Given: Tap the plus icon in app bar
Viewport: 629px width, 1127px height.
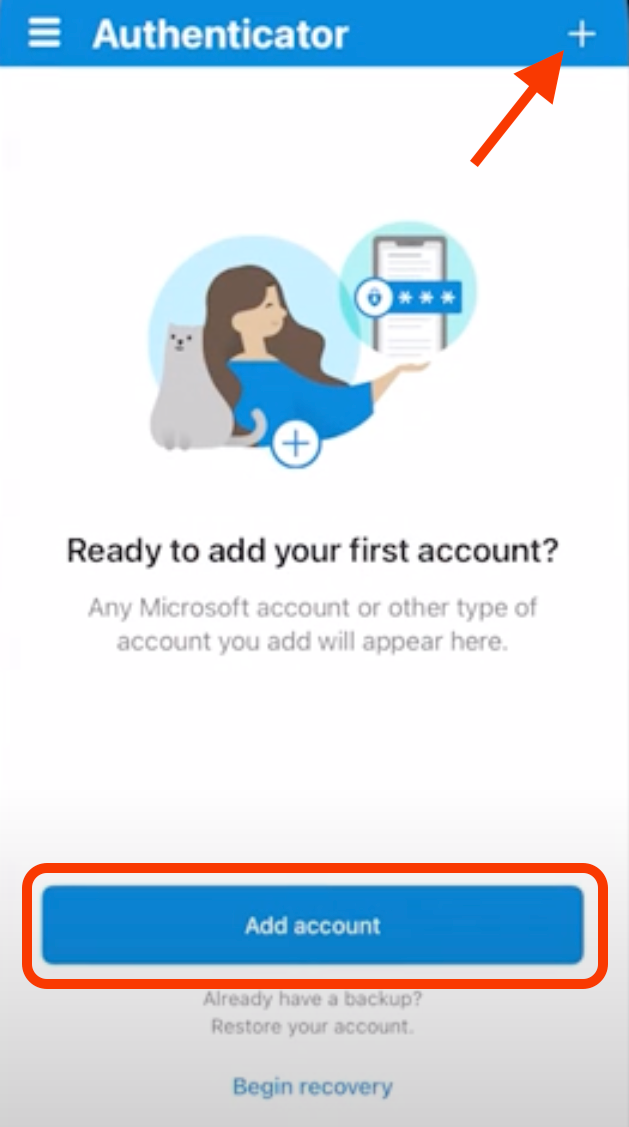Looking at the screenshot, I should pos(581,34).
